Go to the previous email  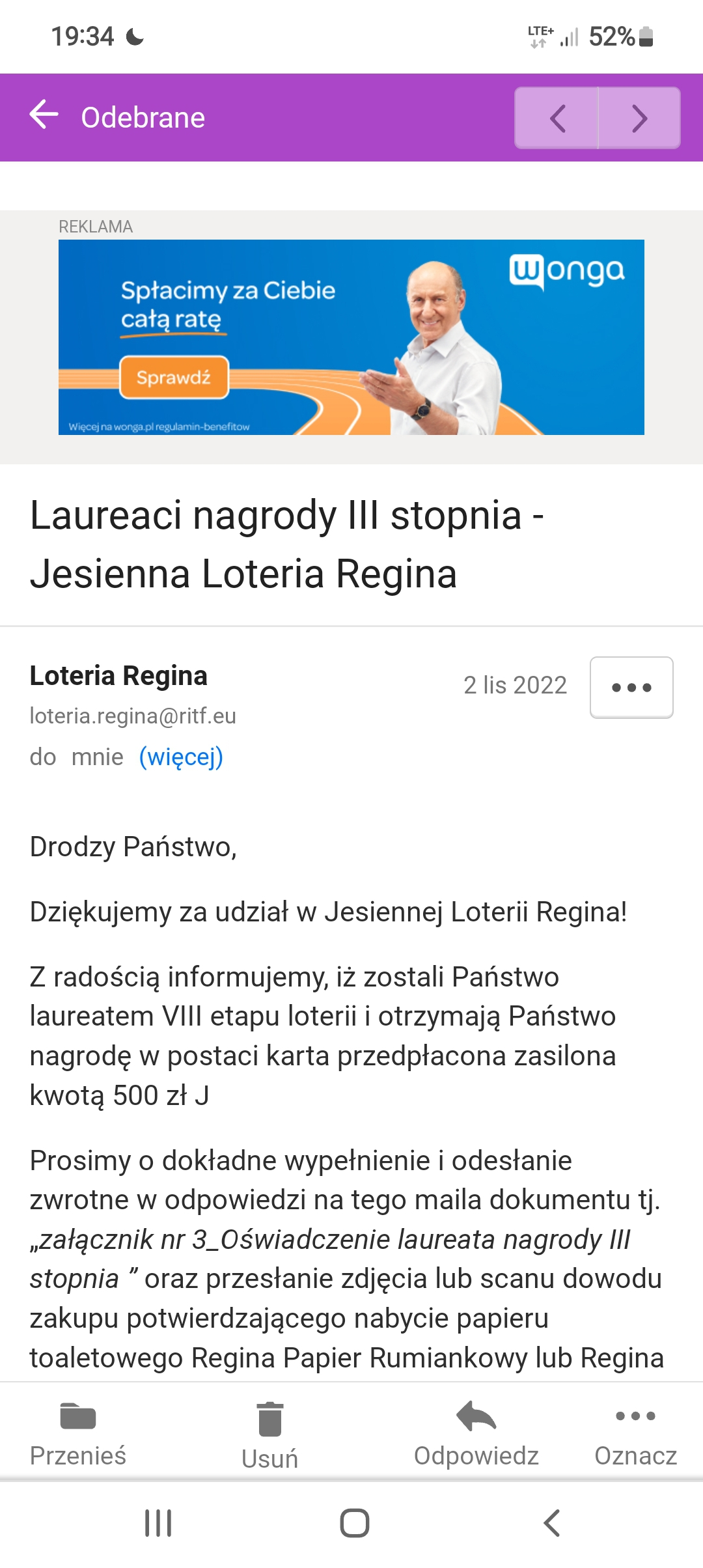tap(557, 119)
